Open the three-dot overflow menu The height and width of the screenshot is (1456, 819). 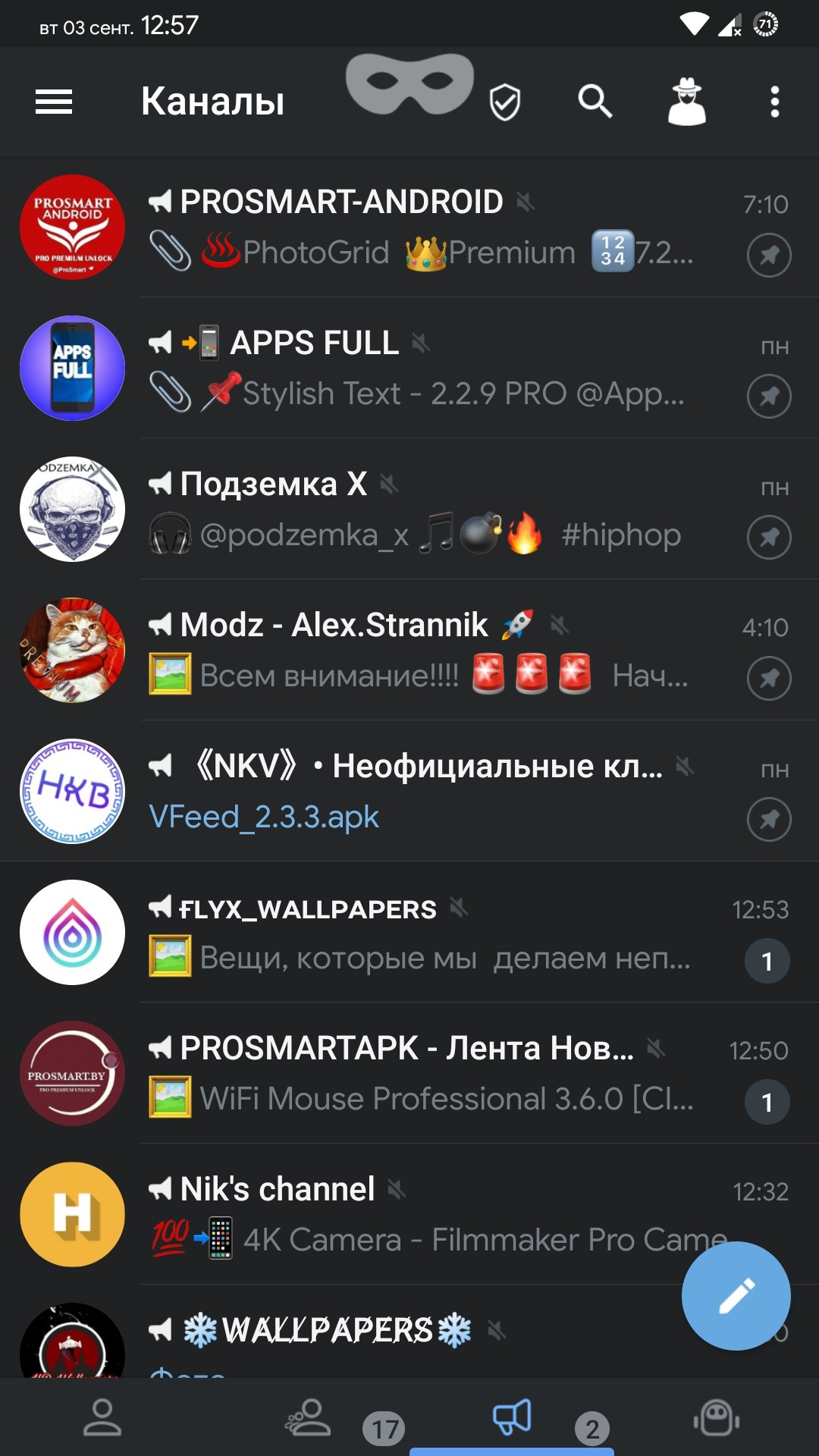(774, 102)
